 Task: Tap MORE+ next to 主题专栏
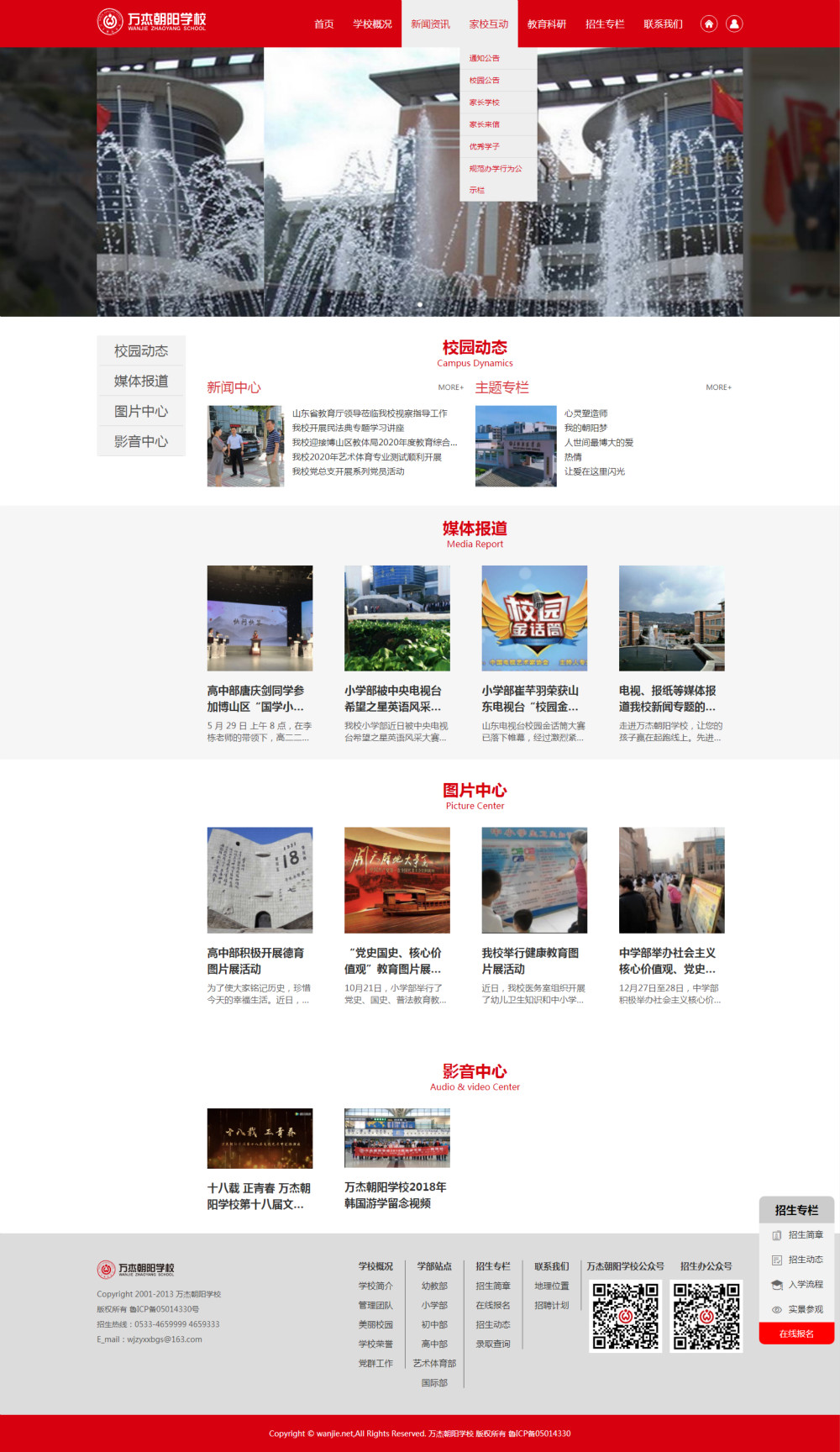[718, 387]
